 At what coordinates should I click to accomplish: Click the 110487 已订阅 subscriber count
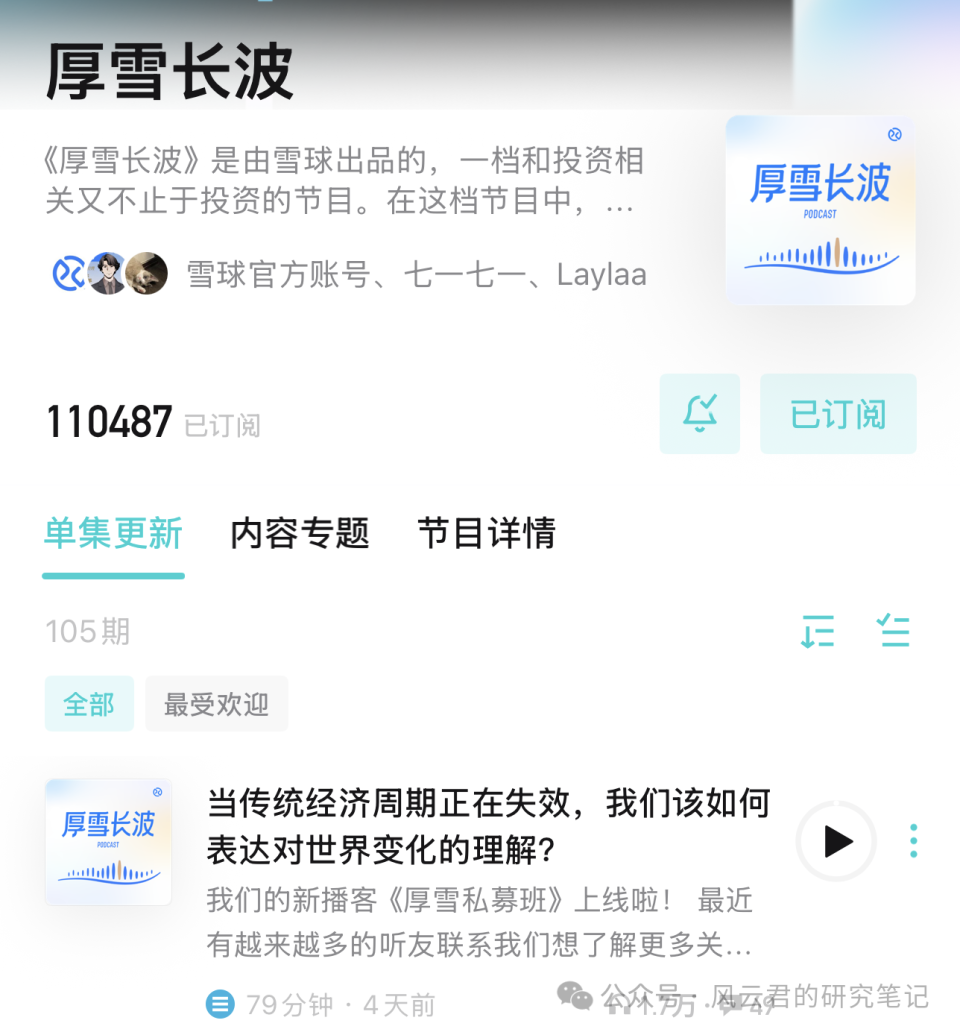point(150,422)
